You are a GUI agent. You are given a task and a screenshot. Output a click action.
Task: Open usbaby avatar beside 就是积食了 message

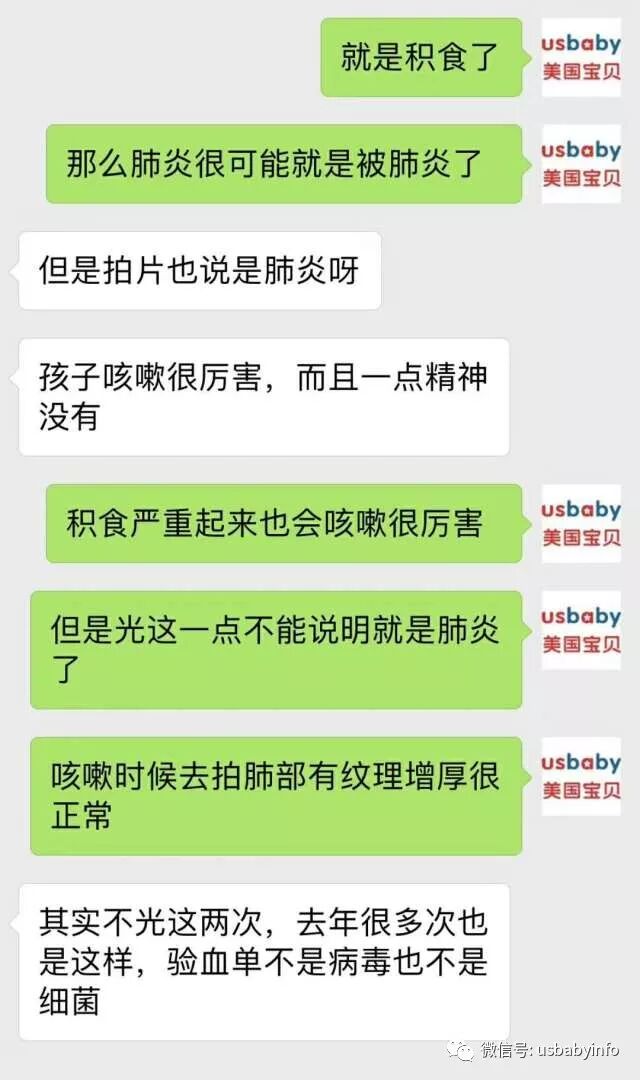(581, 57)
